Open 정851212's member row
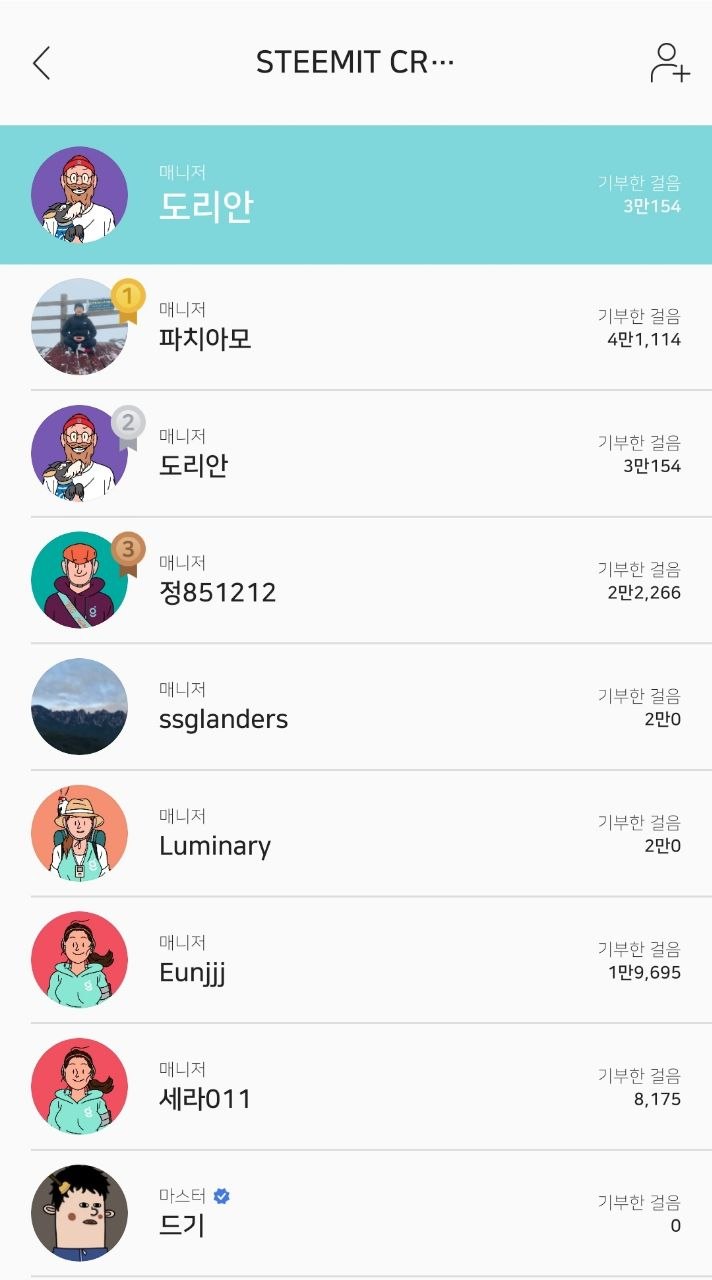 (x=356, y=580)
